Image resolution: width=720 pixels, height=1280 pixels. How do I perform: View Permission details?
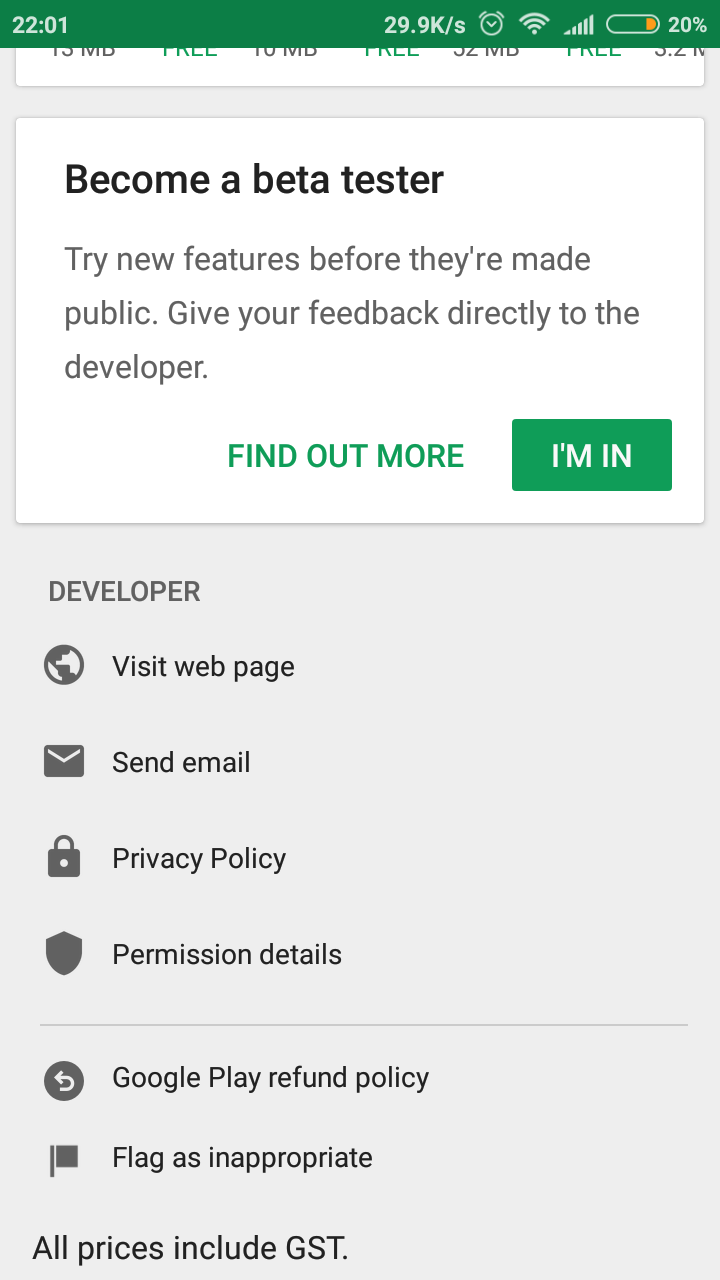click(226, 955)
